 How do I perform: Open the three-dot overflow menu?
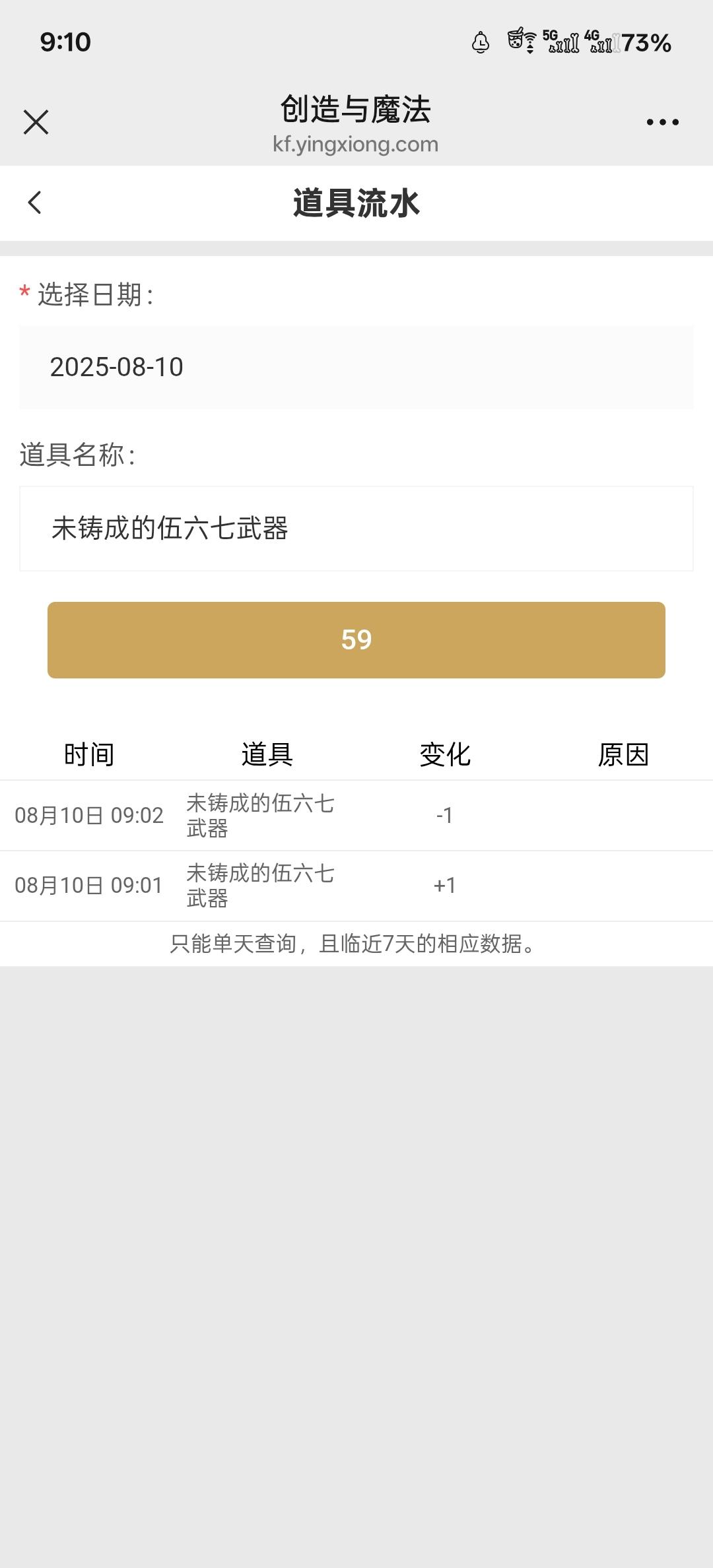point(662,122)
